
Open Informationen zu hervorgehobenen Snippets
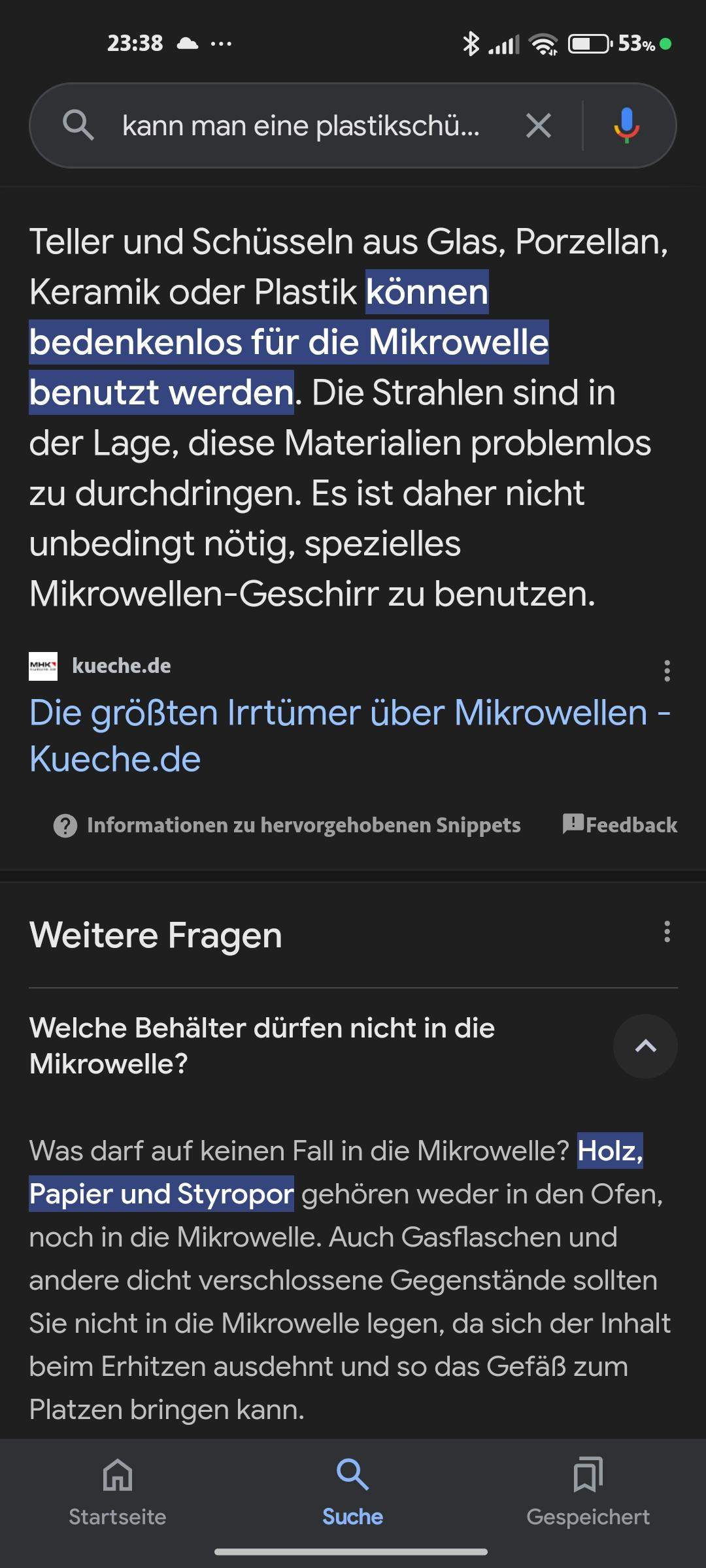[288, 825]
